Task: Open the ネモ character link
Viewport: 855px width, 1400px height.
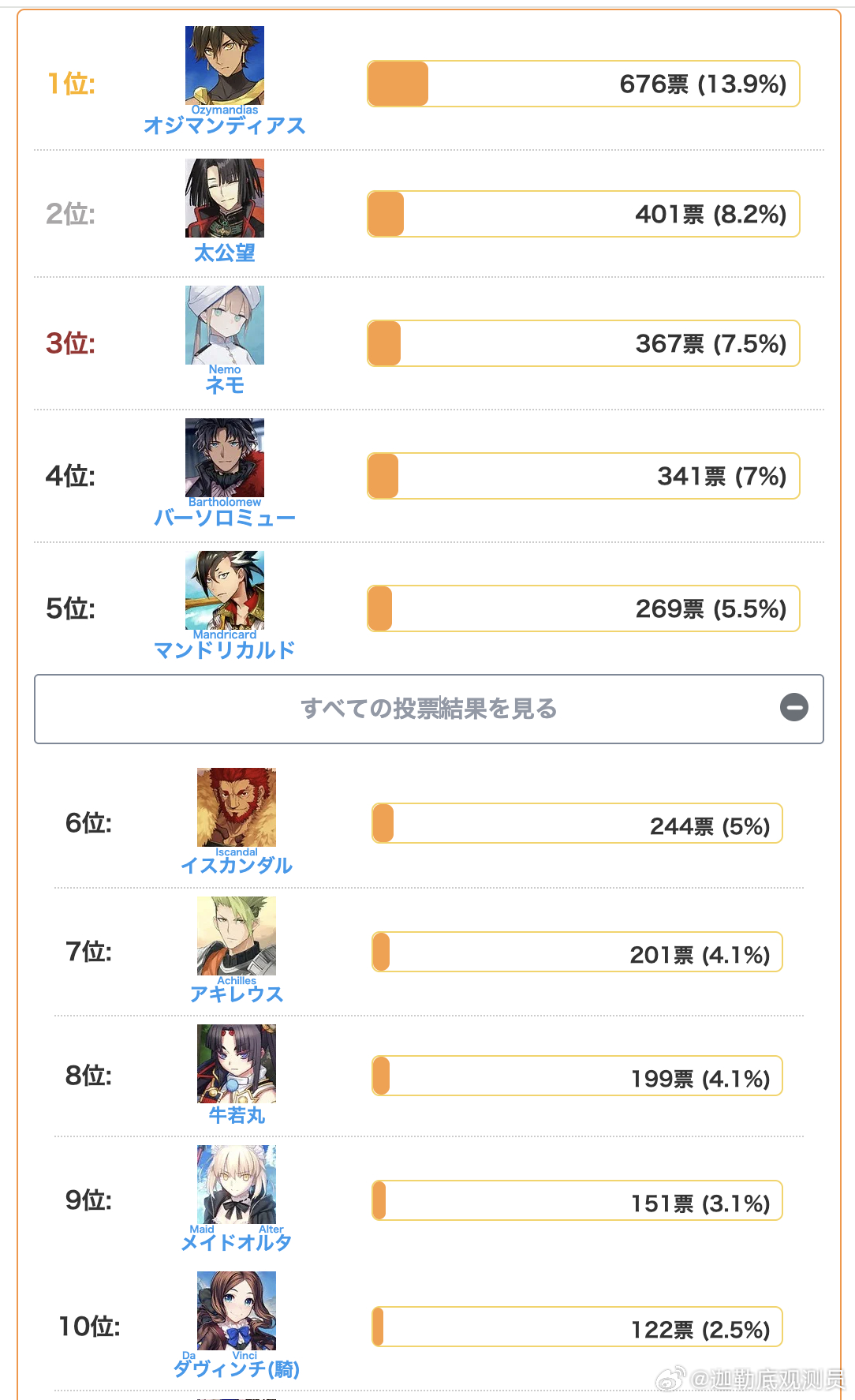Action: [225, 385]
